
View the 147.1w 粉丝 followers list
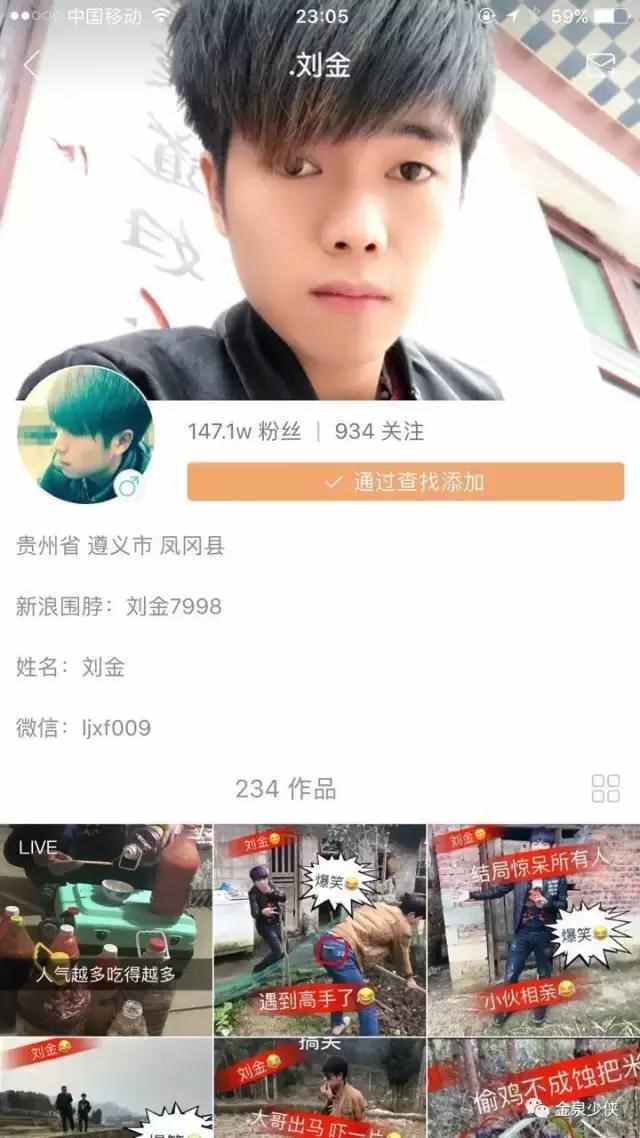[244, 432]
